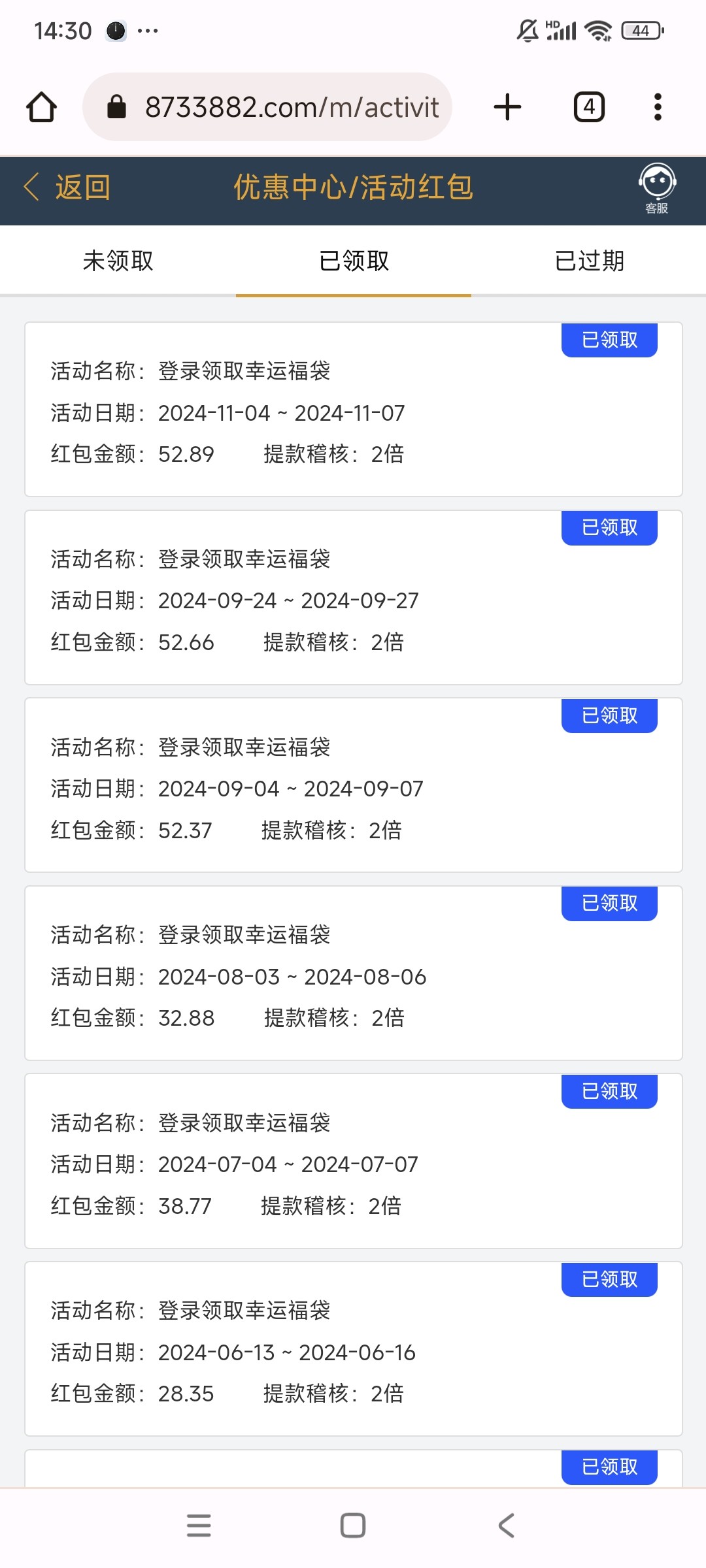Go back using the 返回 button
Viewport: 706px width, 1568px height.
point(67,188)
